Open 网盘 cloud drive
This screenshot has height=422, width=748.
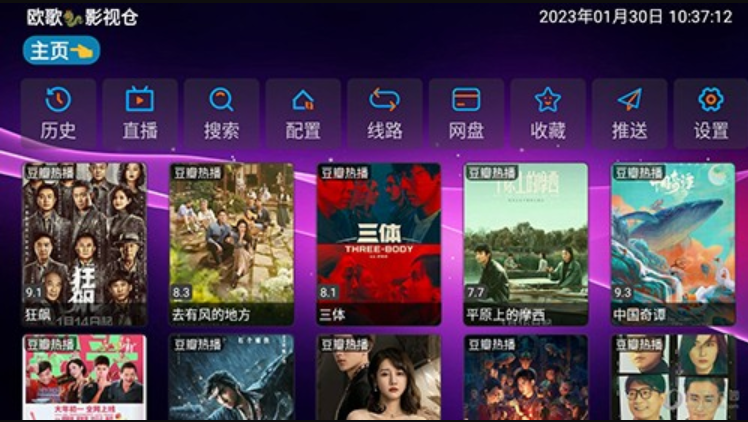pyautogui.click(x=466, y=114)
